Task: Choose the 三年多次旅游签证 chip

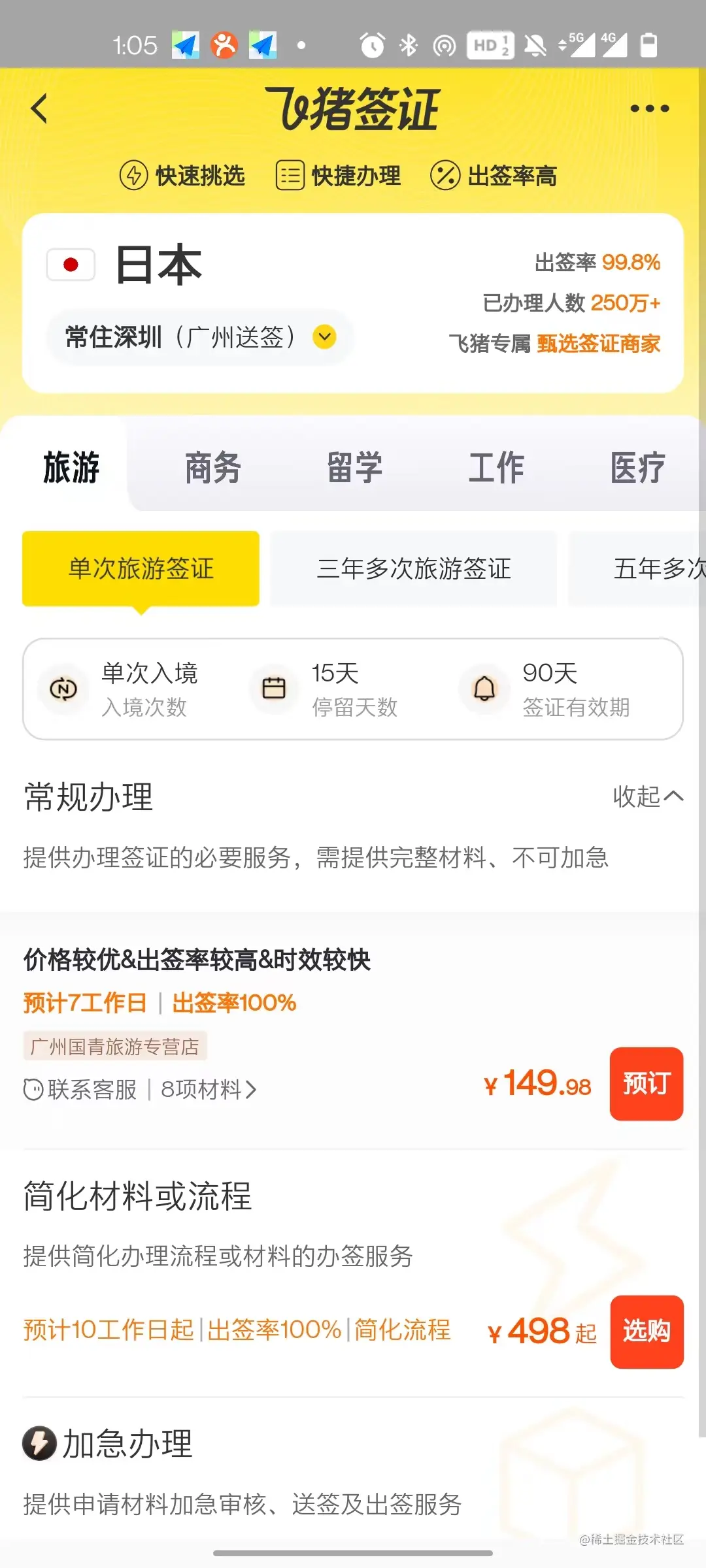Action: pyautogui.click(x=413, y=568)
